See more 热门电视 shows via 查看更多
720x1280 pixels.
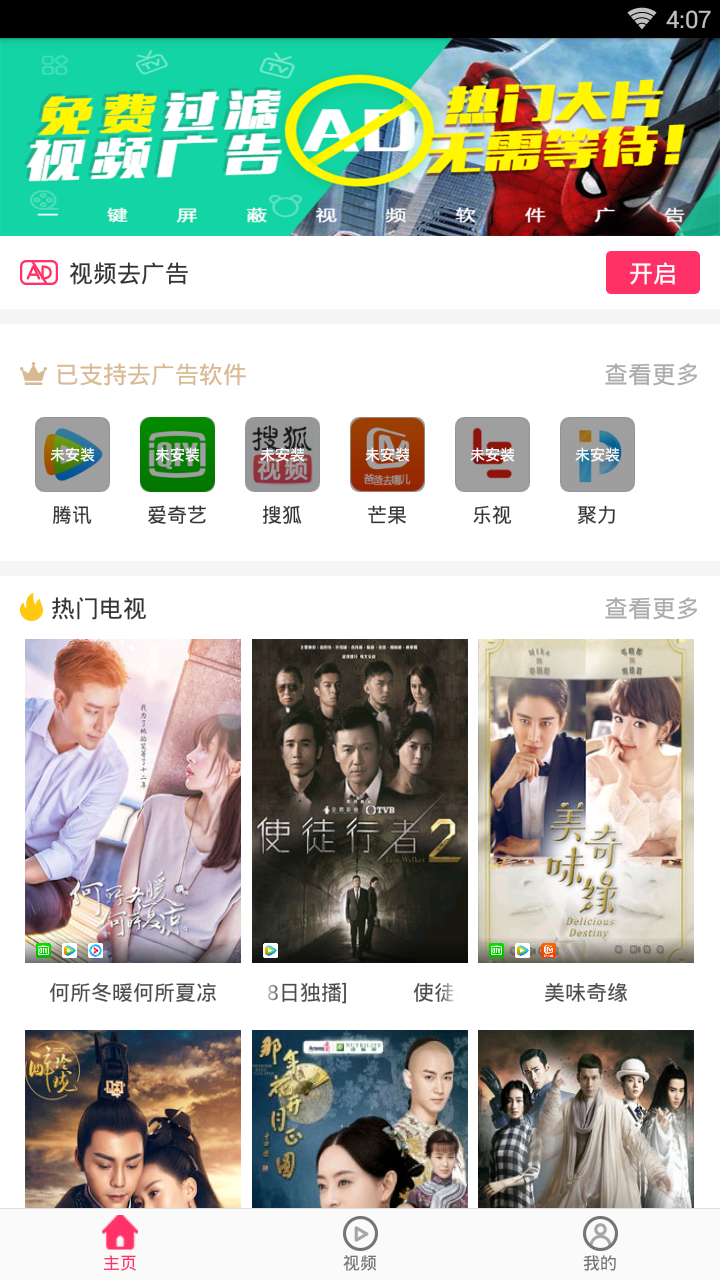651,608
